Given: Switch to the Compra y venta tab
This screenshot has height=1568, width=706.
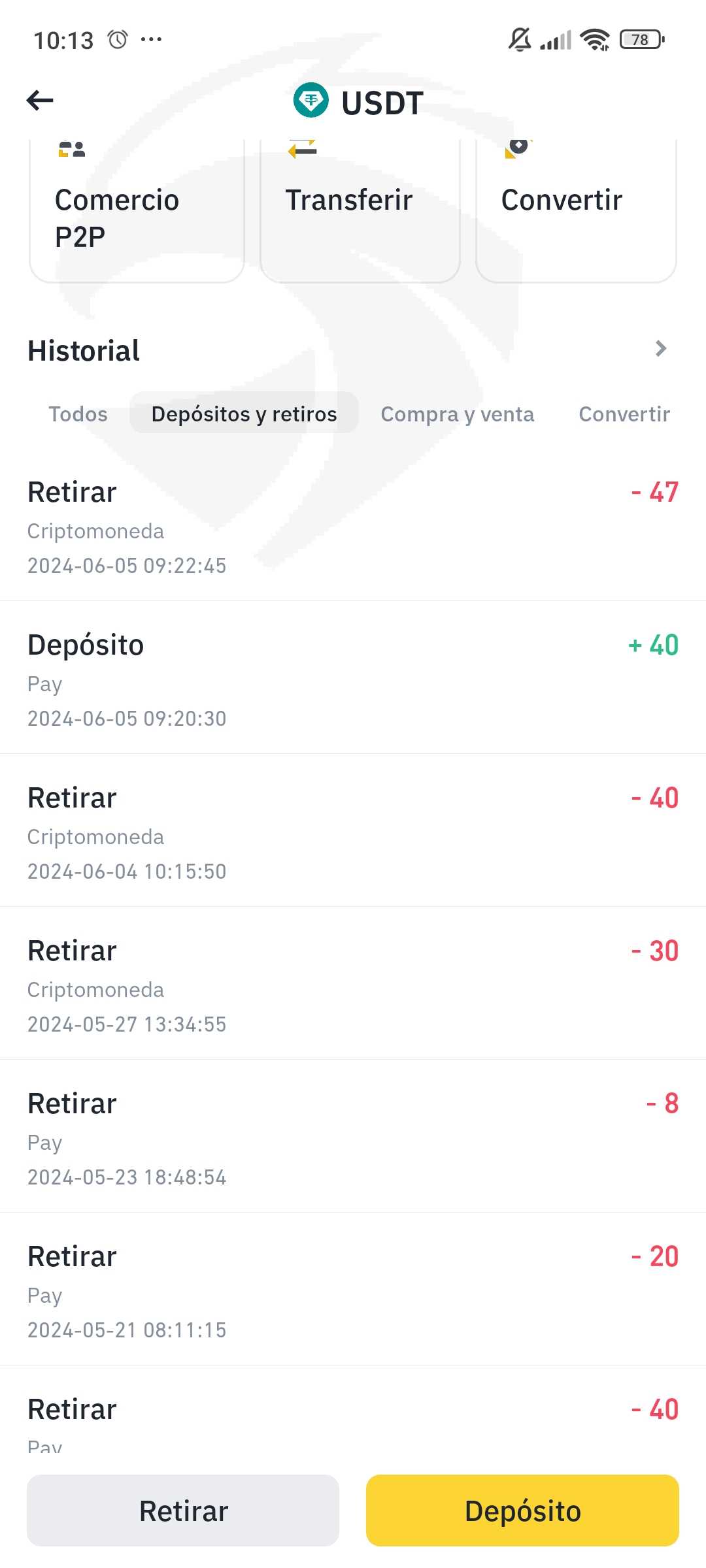Looking at the screenshot, I should (x=458, y=414).
